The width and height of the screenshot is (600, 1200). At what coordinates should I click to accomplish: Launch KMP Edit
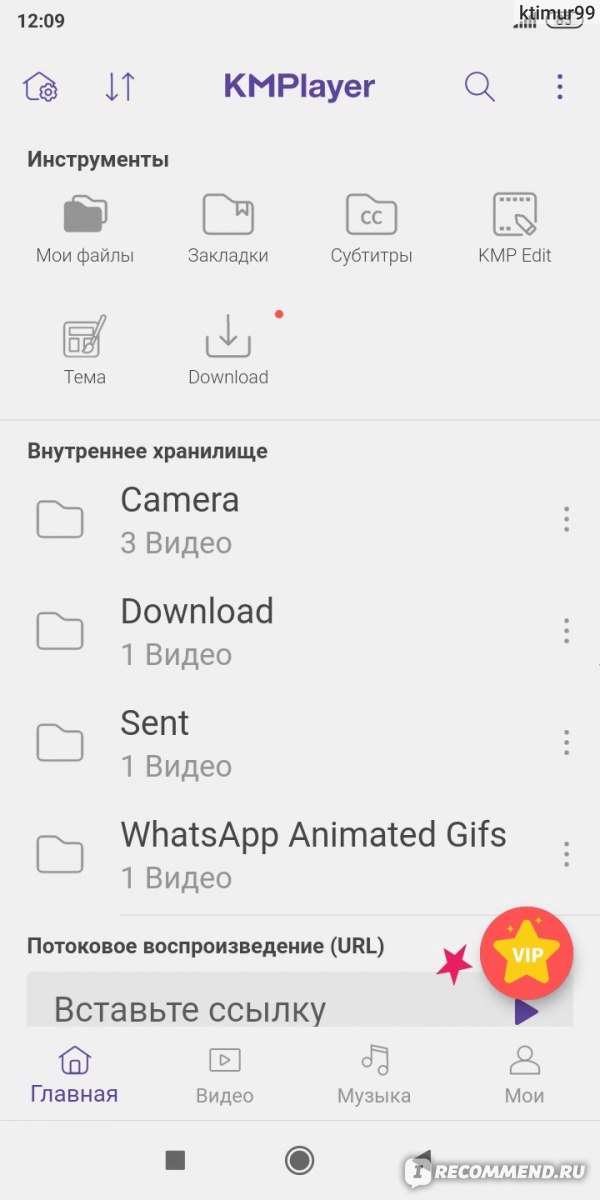(515, 229)
